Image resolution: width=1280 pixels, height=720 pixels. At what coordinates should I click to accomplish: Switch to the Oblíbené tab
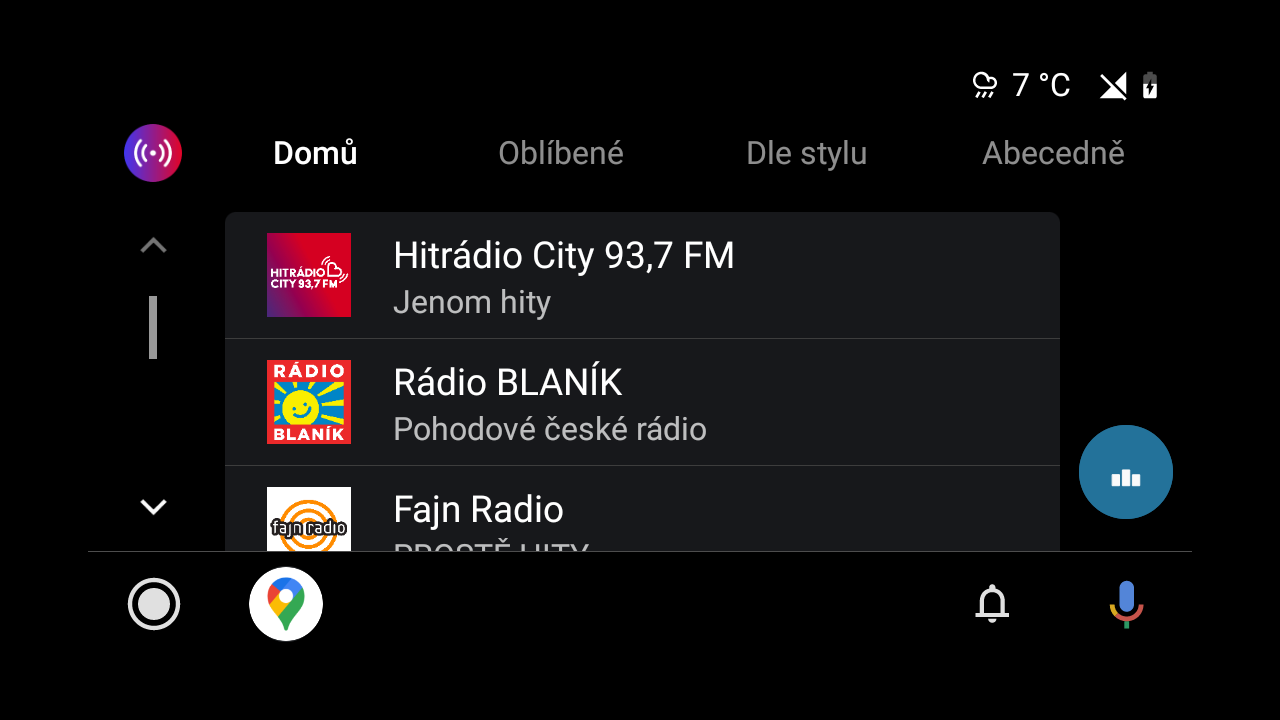point(560,153)
